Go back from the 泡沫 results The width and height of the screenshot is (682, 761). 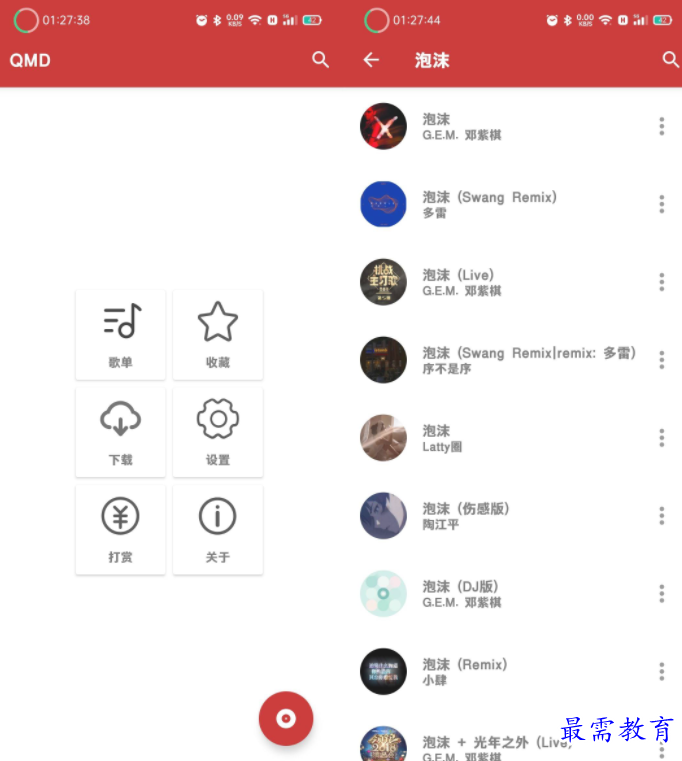coord(371,60)
